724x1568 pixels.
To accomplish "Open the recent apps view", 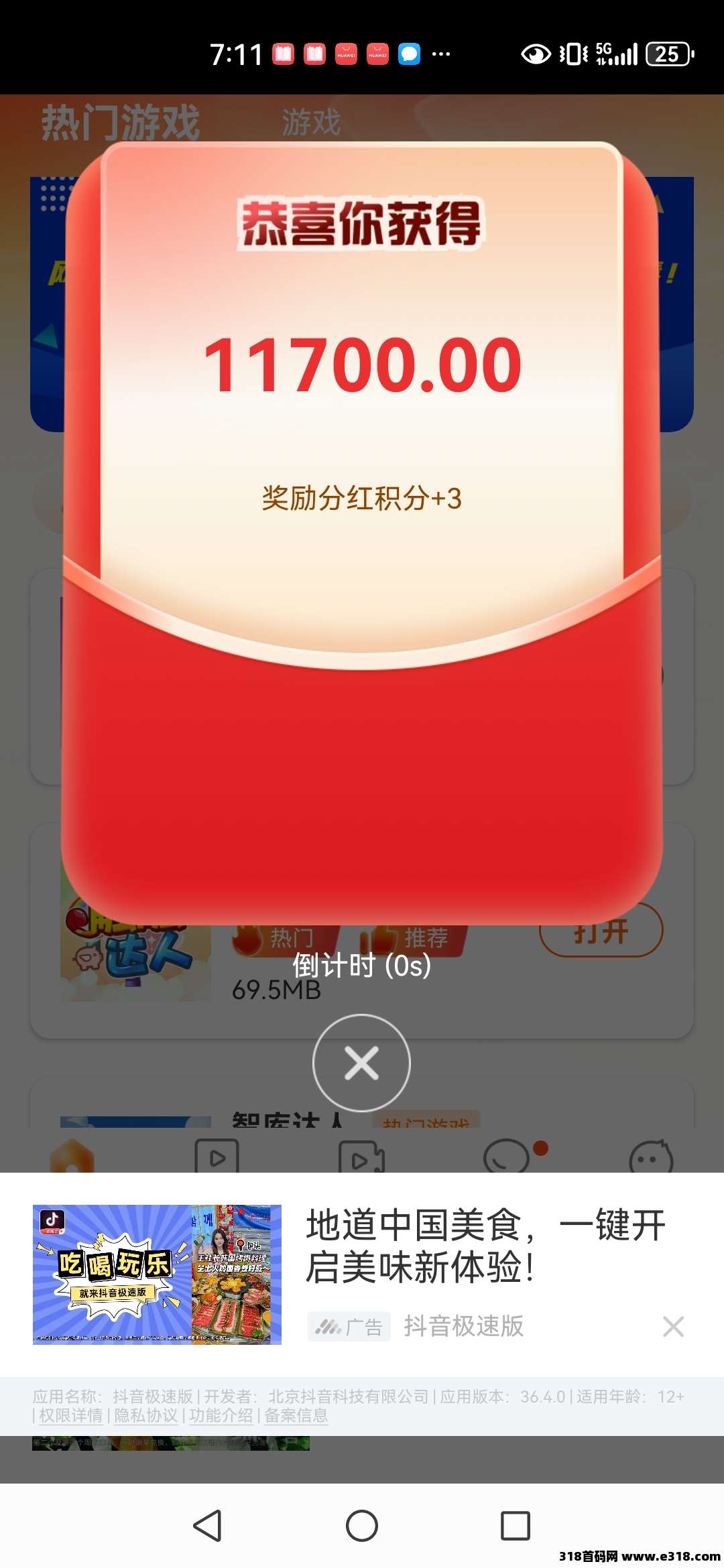I will (x=516, y=1526).
